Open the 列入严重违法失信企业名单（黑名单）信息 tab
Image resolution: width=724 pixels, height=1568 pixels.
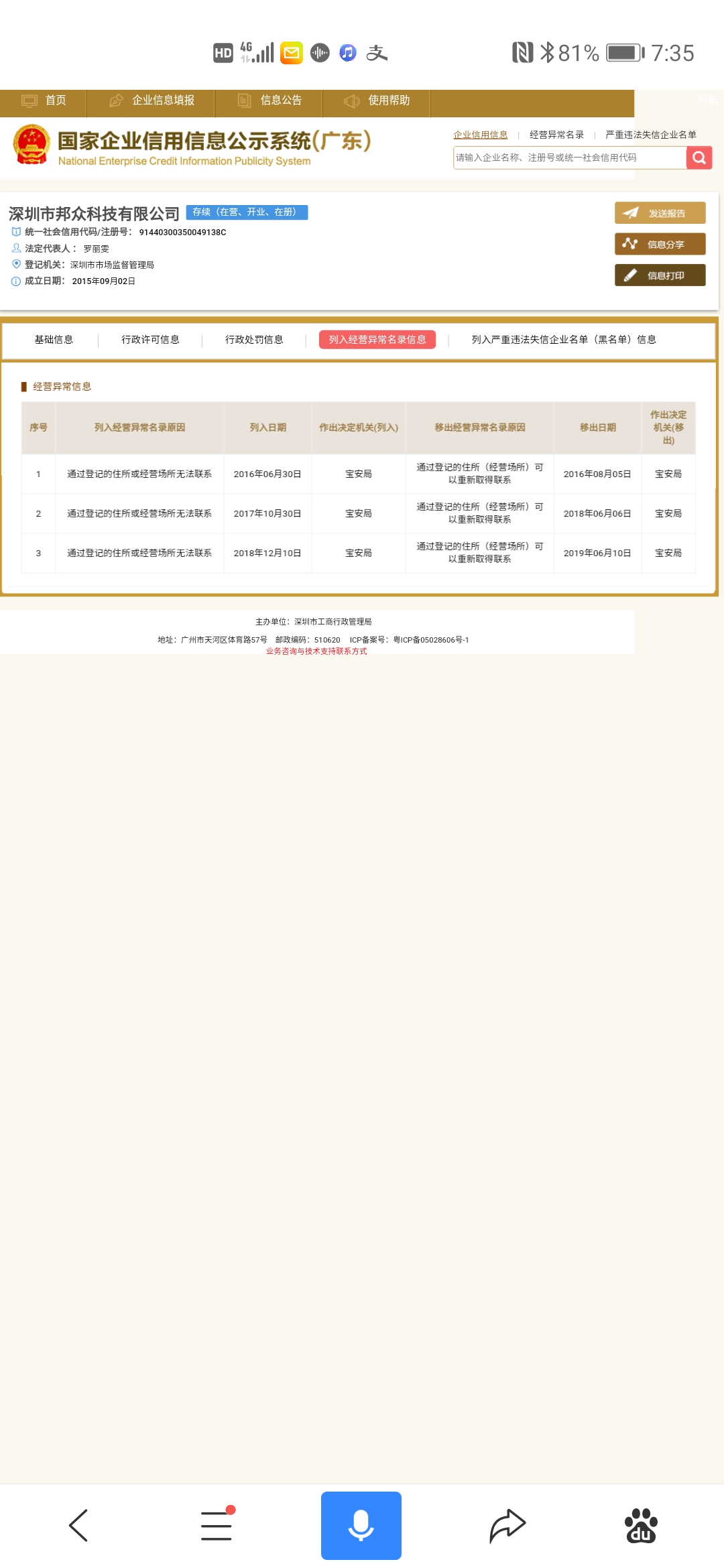click(564, 340)
